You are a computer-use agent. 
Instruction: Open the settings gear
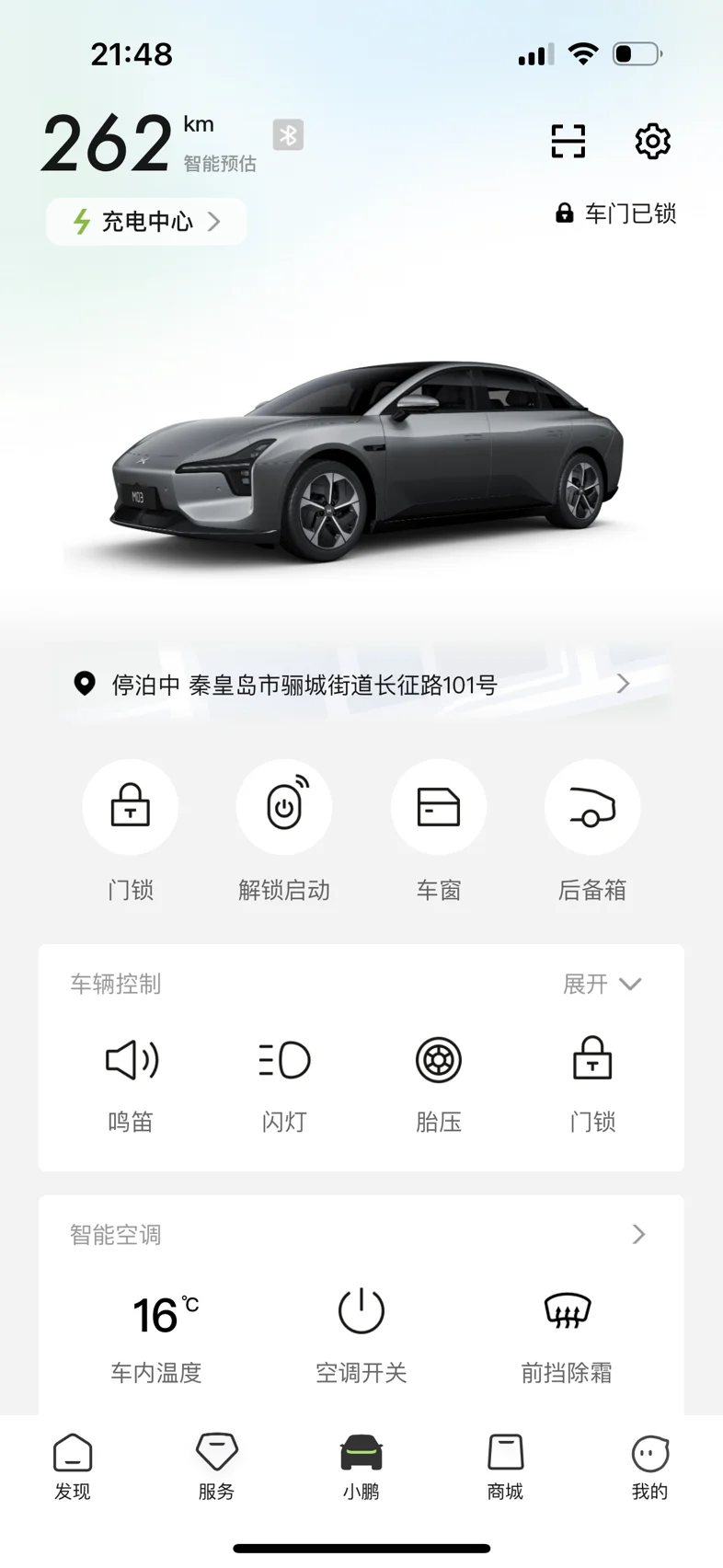pyautogui.click(x=652, y=141)
